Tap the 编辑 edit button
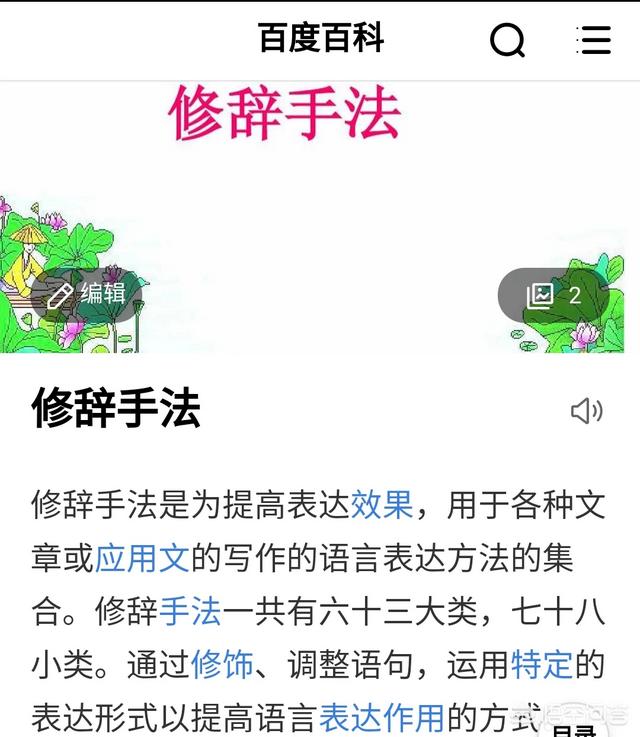Viewport: 640px width, 737px height. pyautogui.click(x=88, y=294)
